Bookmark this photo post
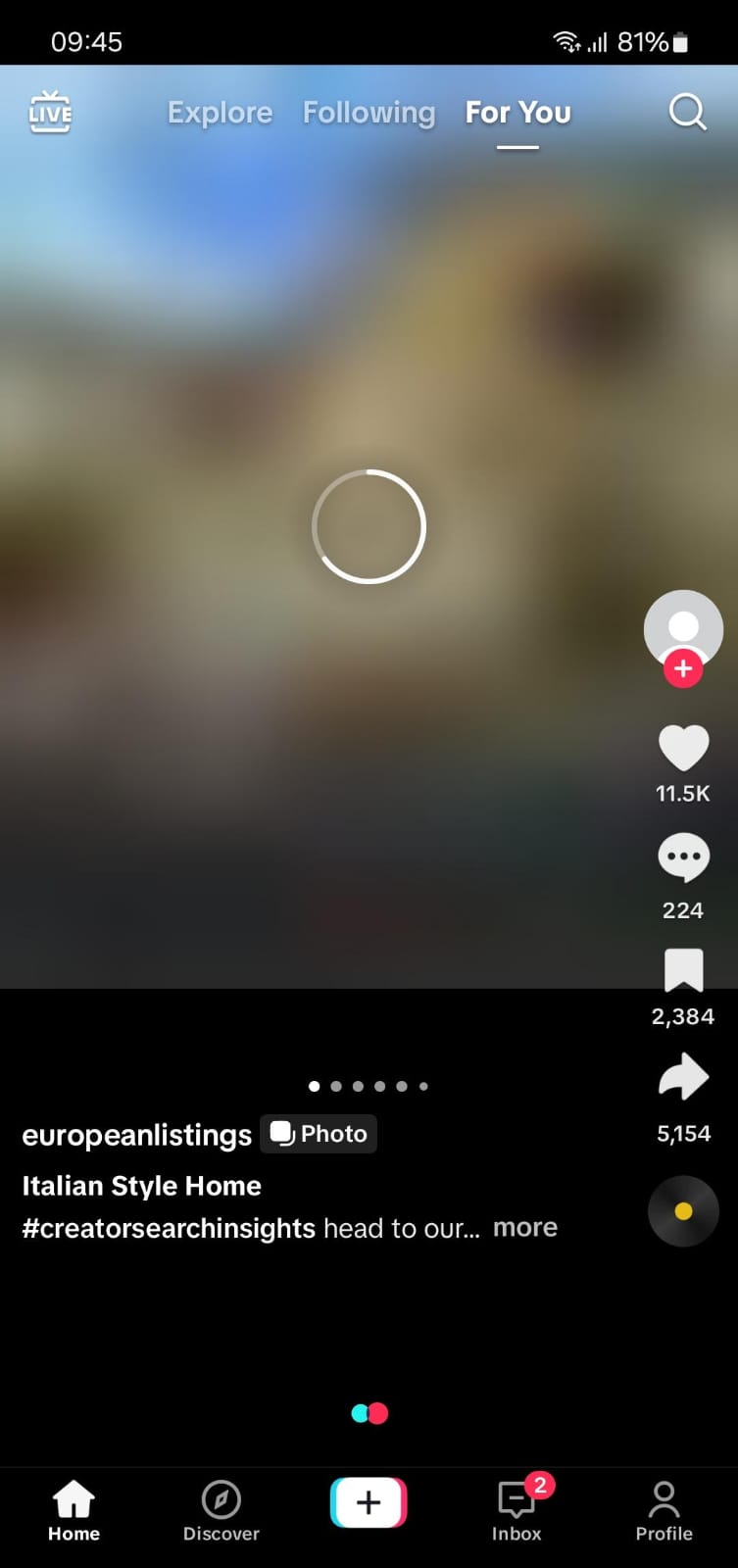This screenshot has height=1568, width=738. 683,970
